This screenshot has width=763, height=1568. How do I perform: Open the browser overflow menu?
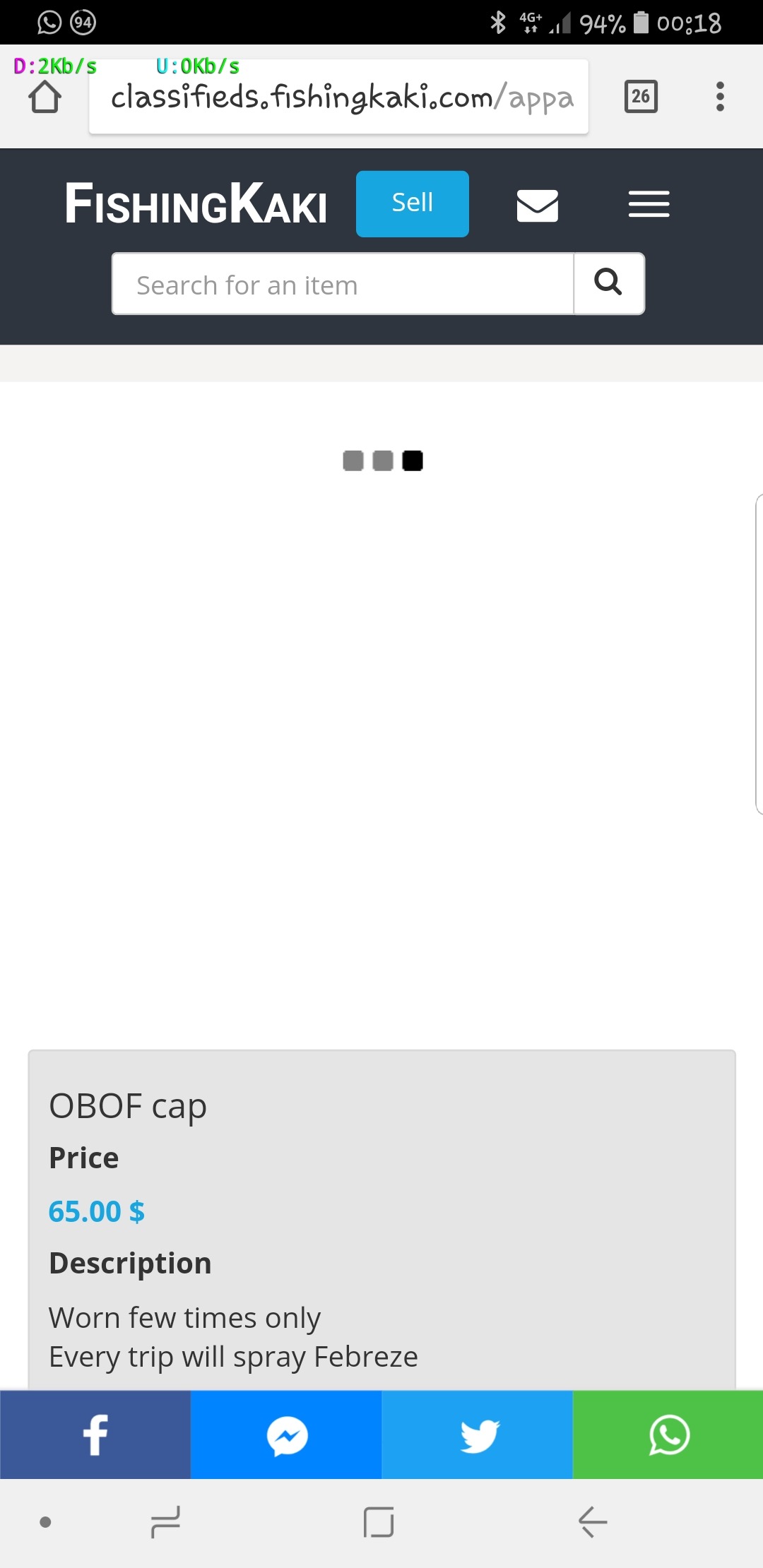[720, 97]
